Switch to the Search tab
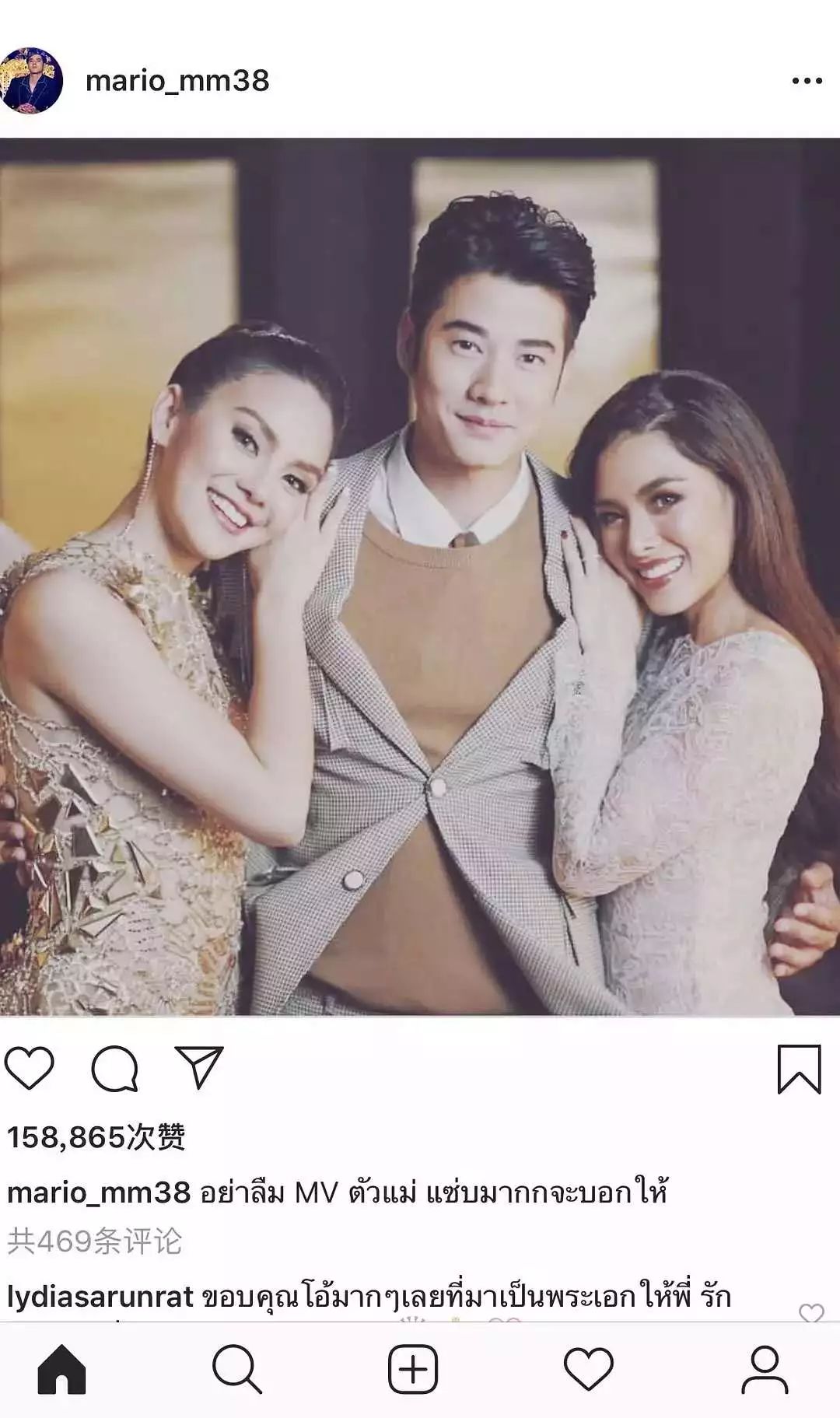840x1418 pixels. coord(236,1370)
